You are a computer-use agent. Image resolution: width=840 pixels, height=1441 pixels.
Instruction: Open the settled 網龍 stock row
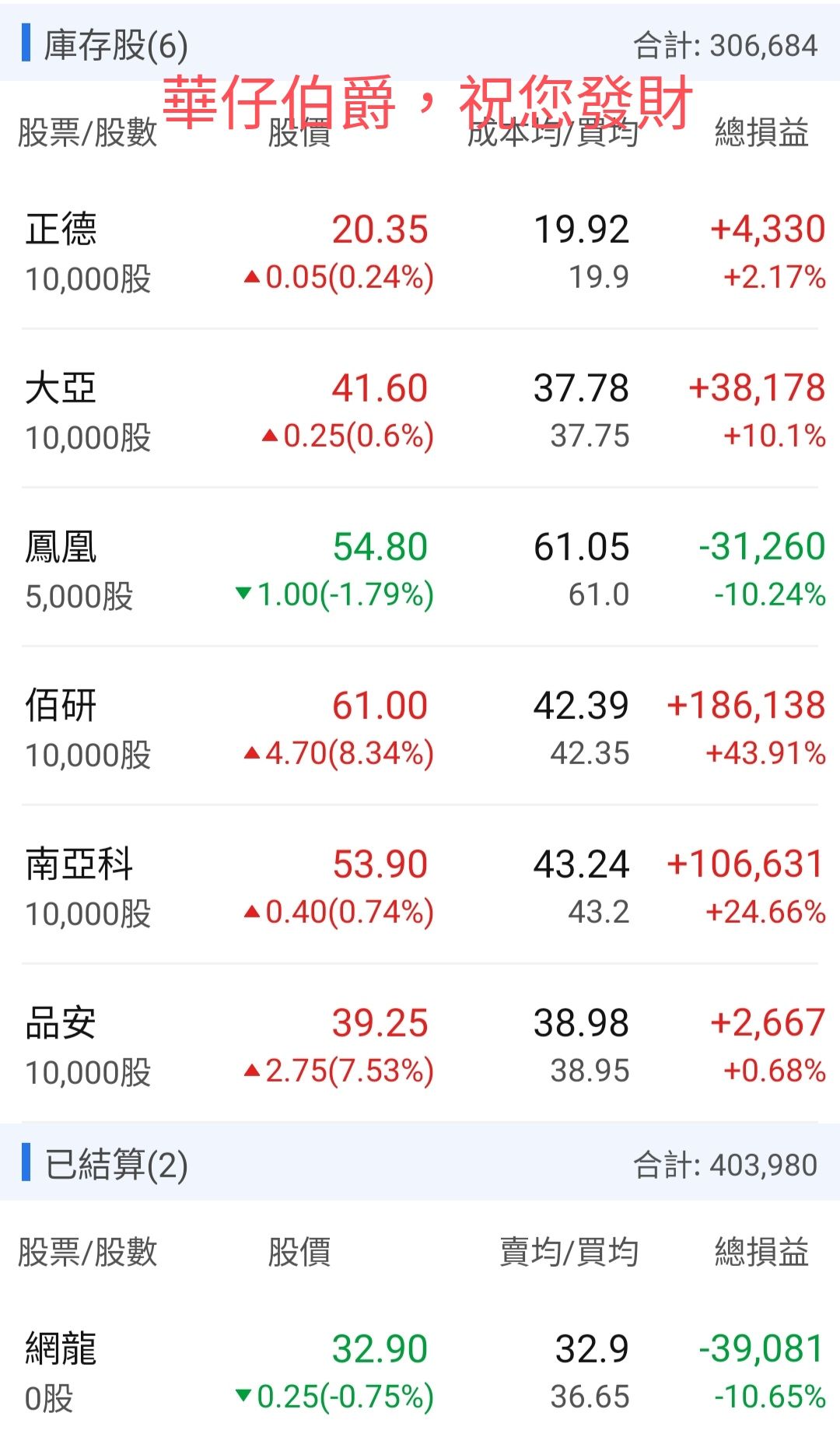click(420, 1373)
